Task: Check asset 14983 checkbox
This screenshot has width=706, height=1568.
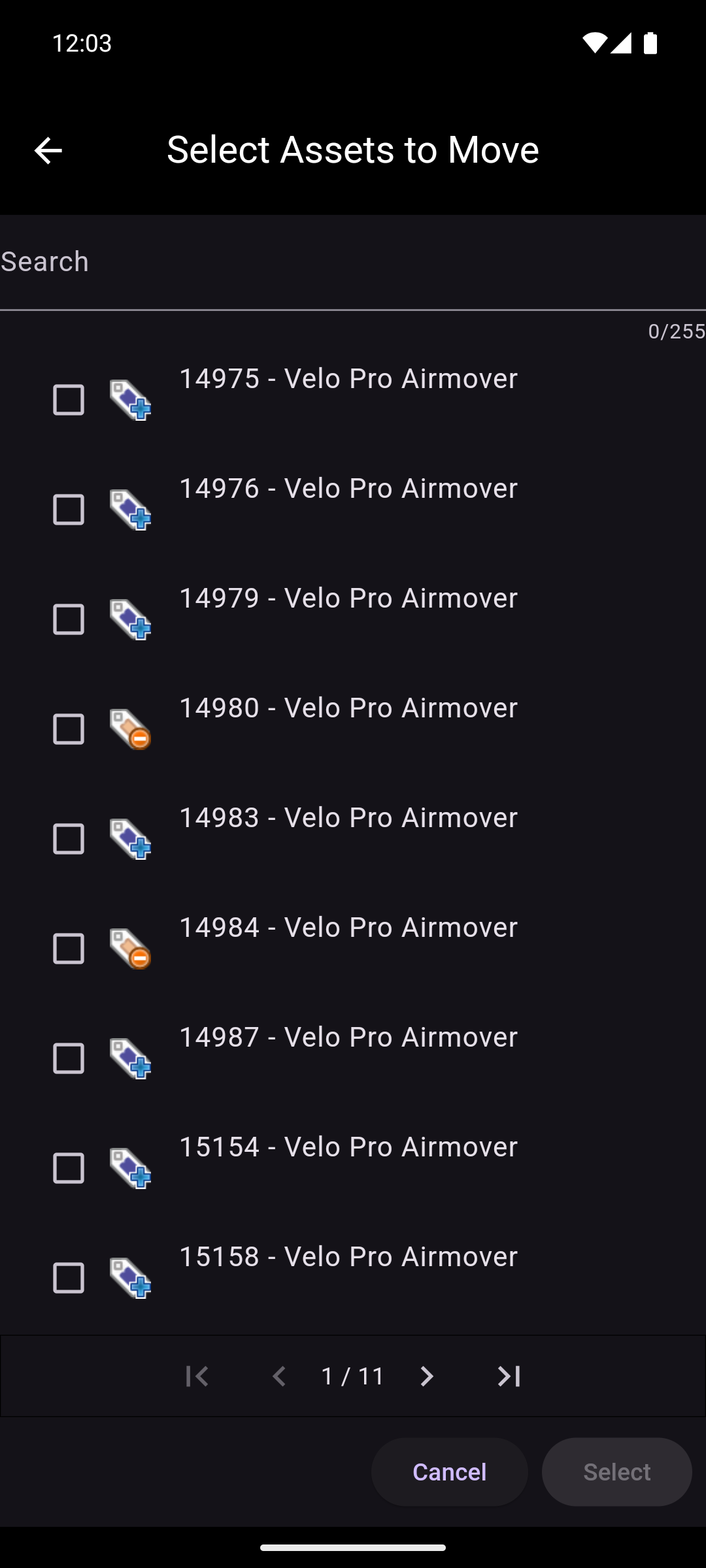Action: (x=69, y=839)
